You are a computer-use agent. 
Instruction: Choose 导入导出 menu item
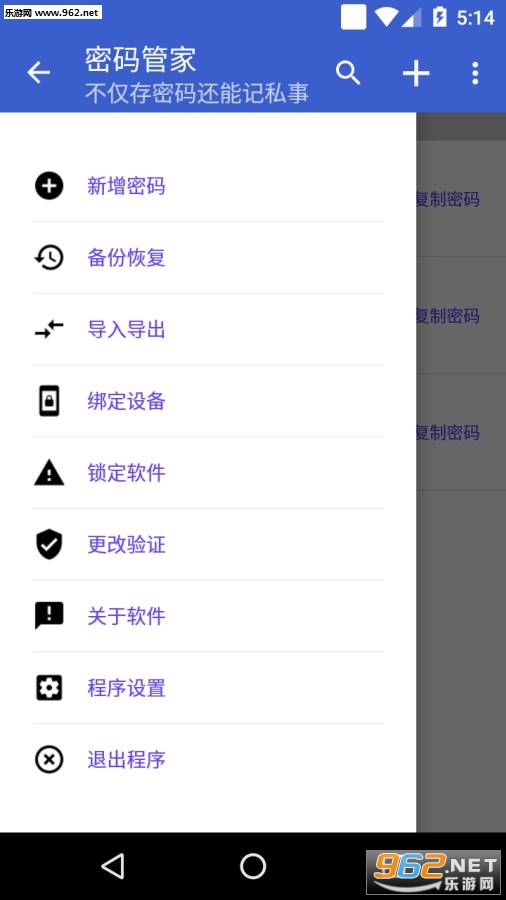208,329
